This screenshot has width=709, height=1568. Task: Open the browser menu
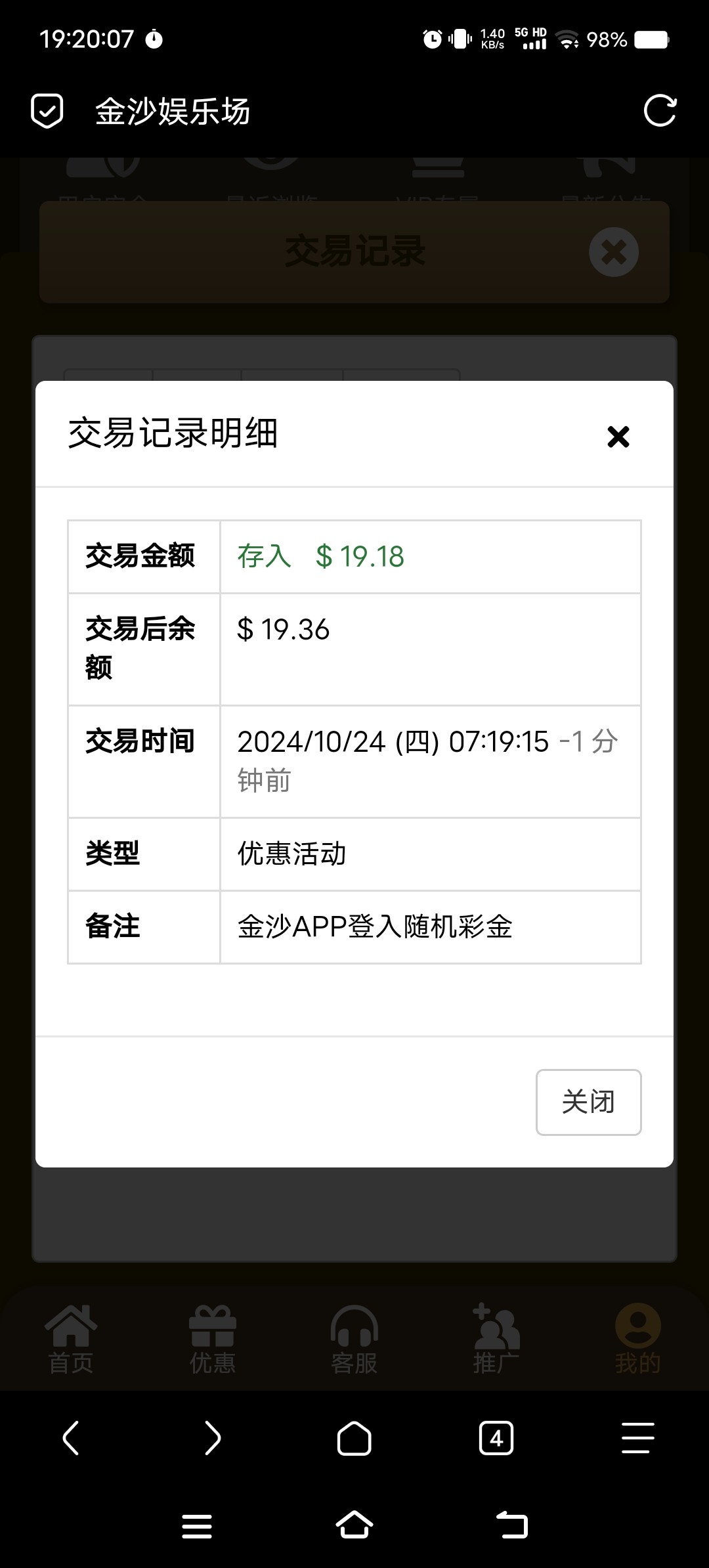637,1438
